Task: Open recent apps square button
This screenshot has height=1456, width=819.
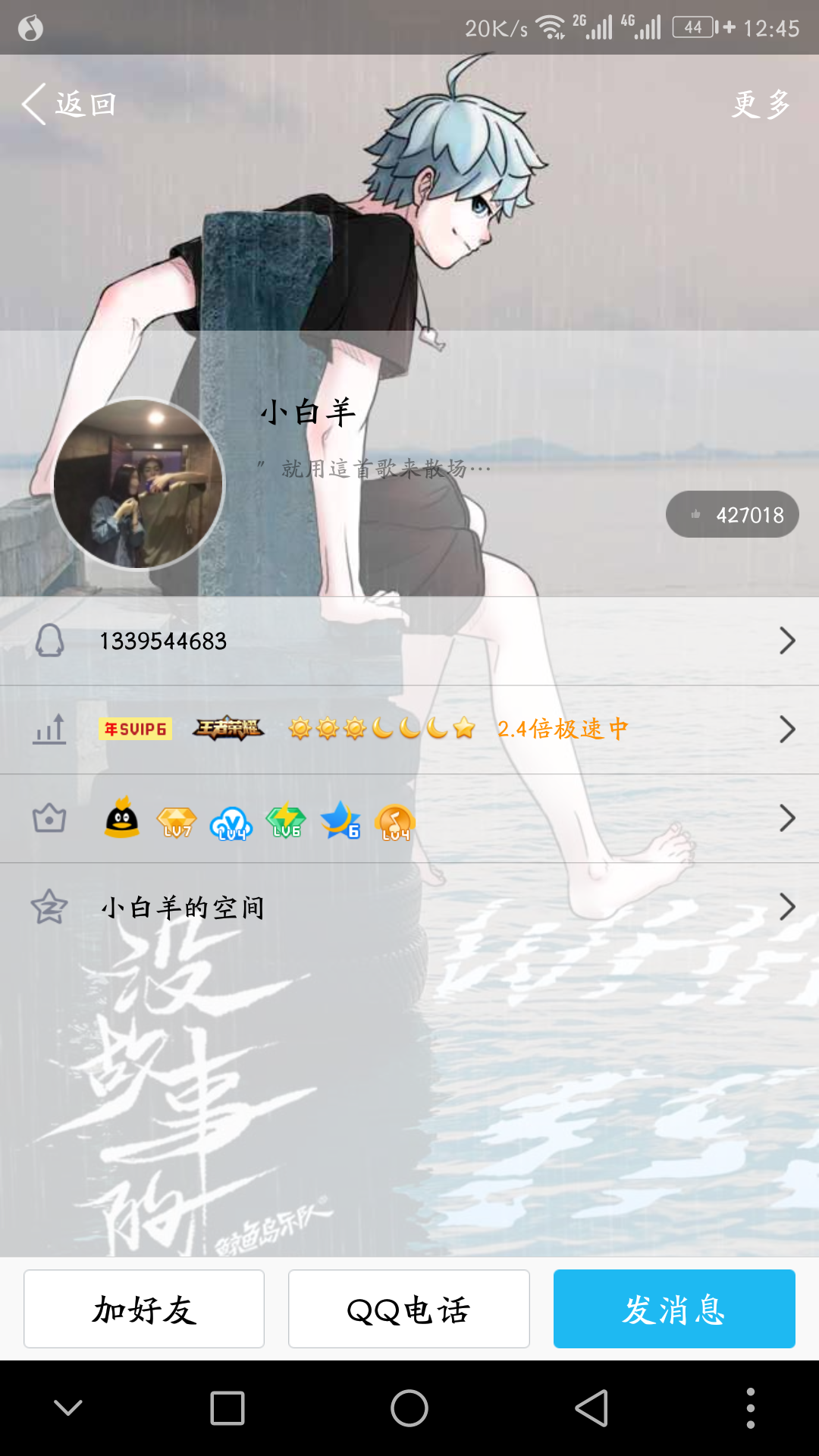Action: click(227, 1408)
